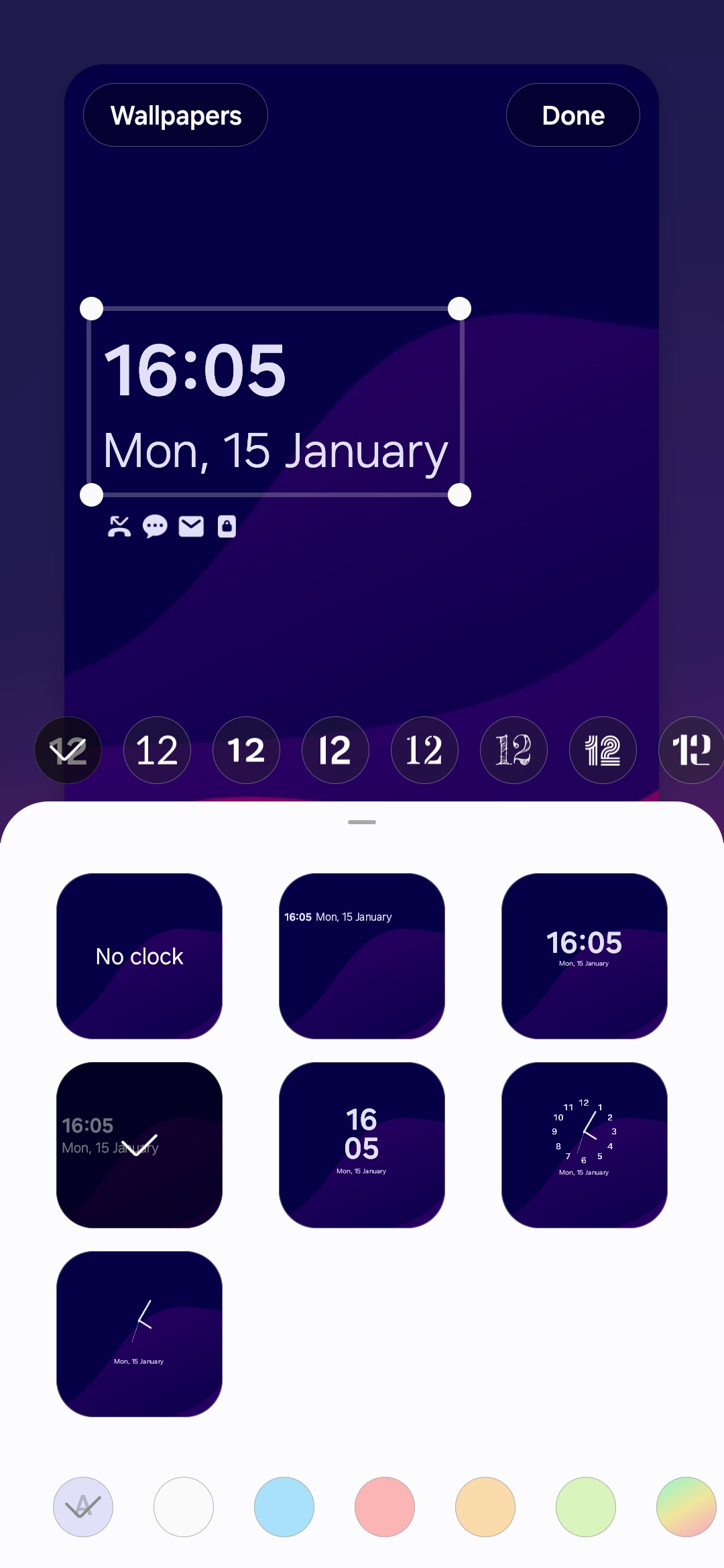Screen dimensions: 724x1568
Task: Open the Wallpapers picker
Action: 176,115
